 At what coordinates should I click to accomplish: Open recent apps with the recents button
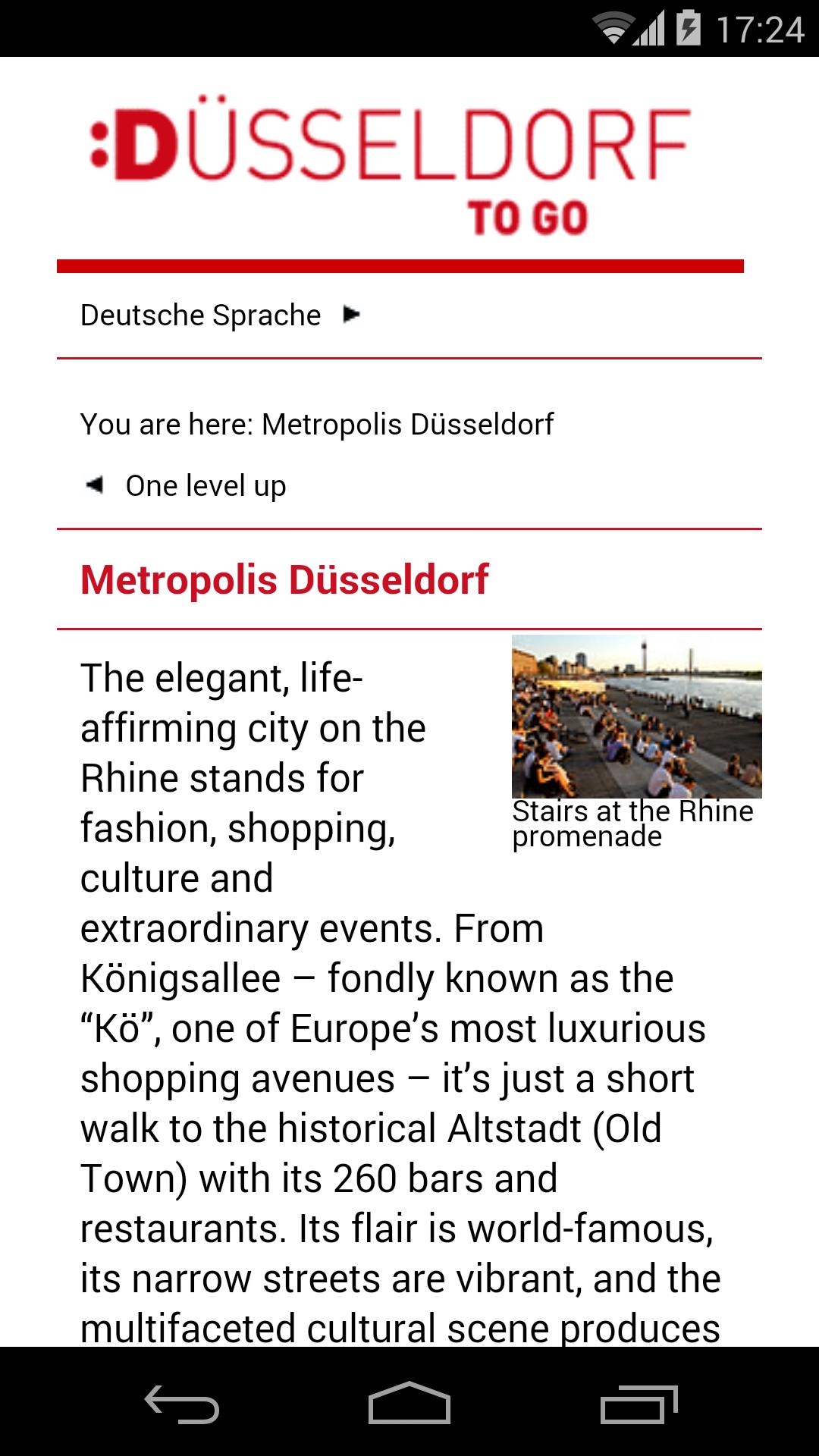click(x=639, y=1403)
